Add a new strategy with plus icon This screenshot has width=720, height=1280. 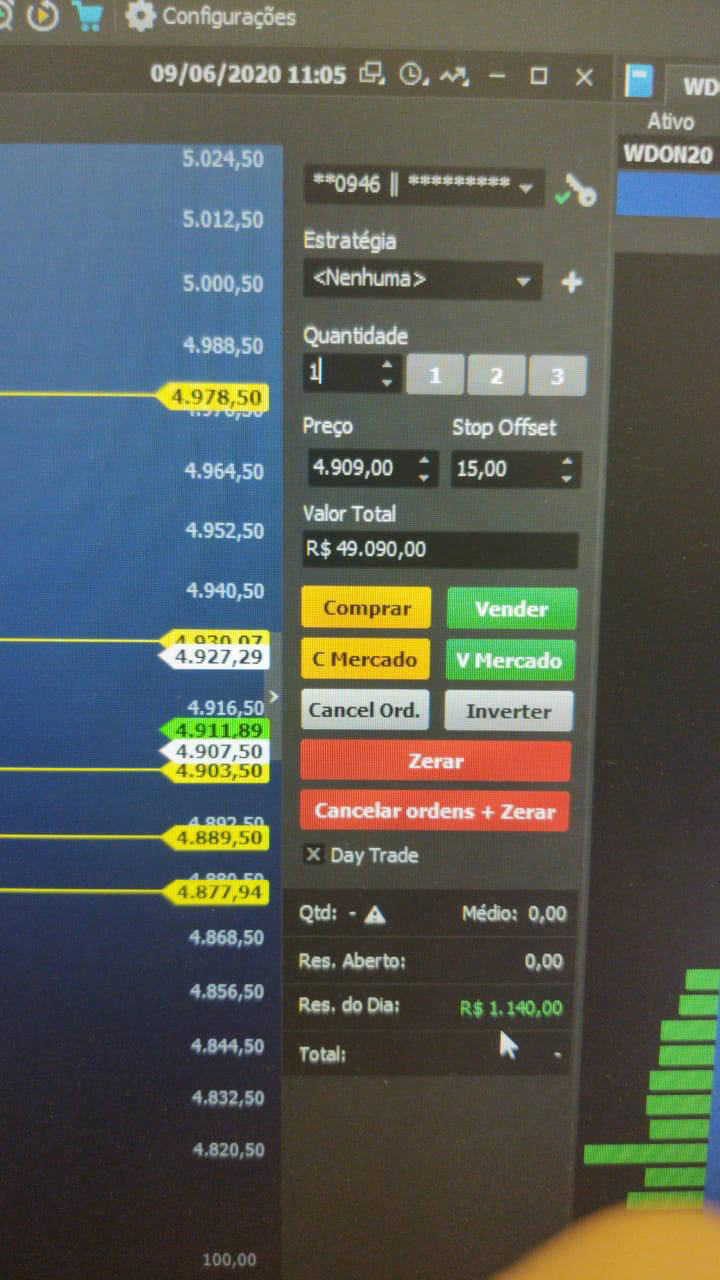pos(572,282)
